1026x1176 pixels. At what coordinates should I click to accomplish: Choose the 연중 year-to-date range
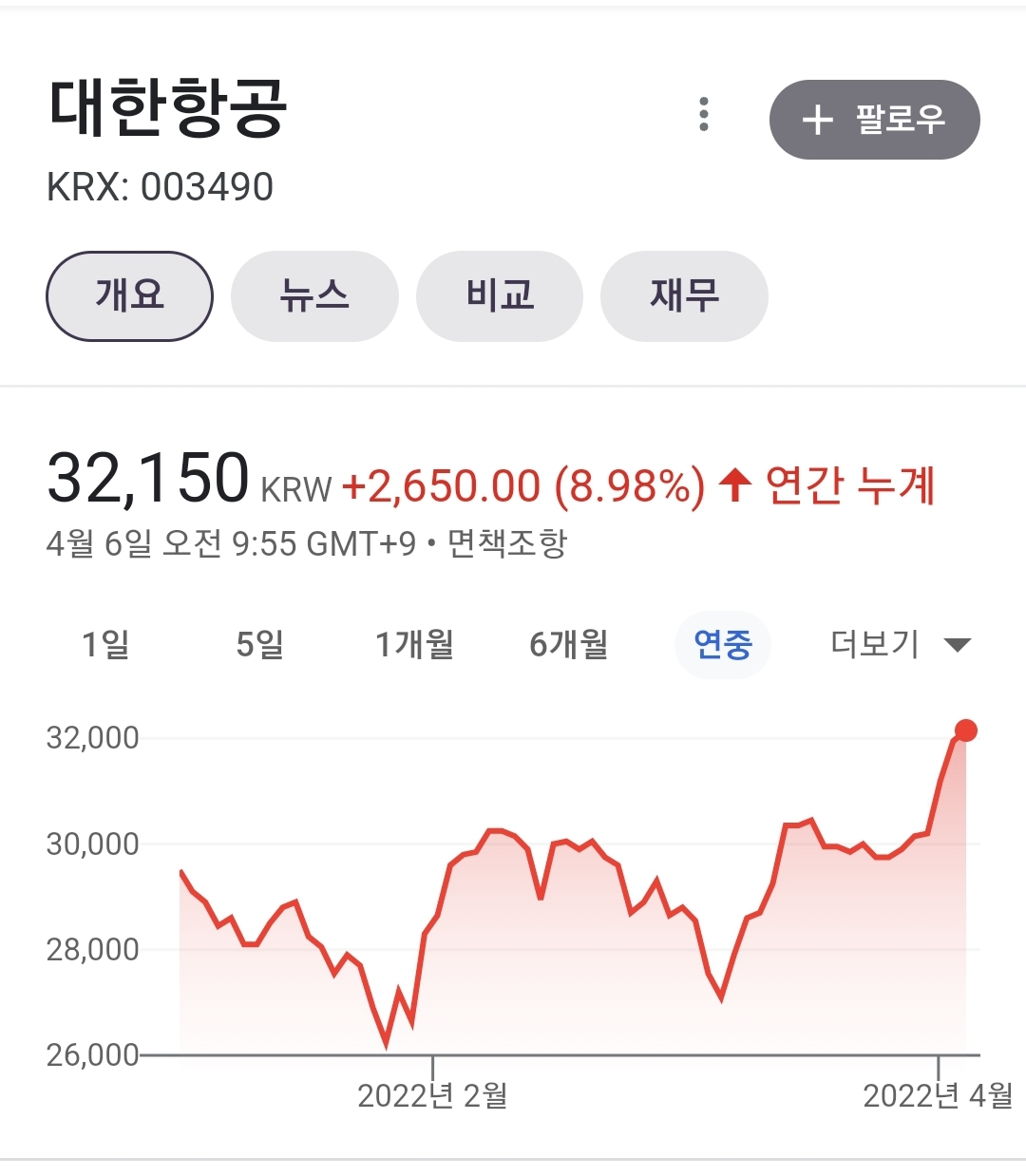click(x=723, y=645)
